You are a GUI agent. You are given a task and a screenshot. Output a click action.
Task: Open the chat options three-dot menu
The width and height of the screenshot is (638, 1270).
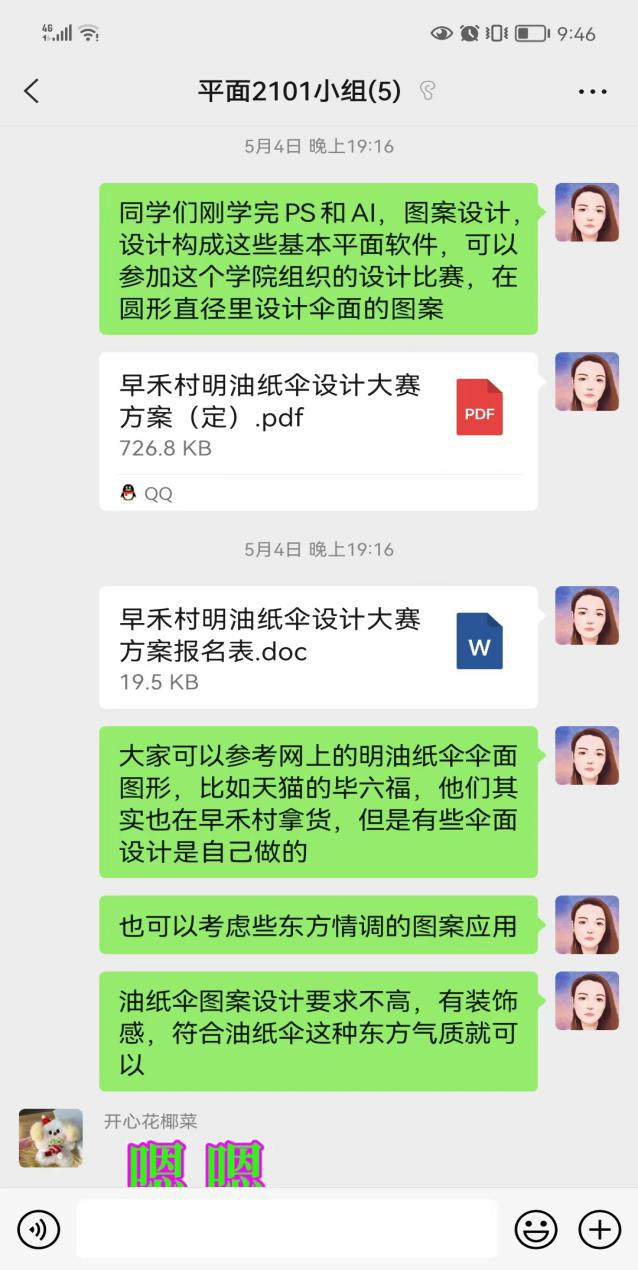tap(592, 92)
